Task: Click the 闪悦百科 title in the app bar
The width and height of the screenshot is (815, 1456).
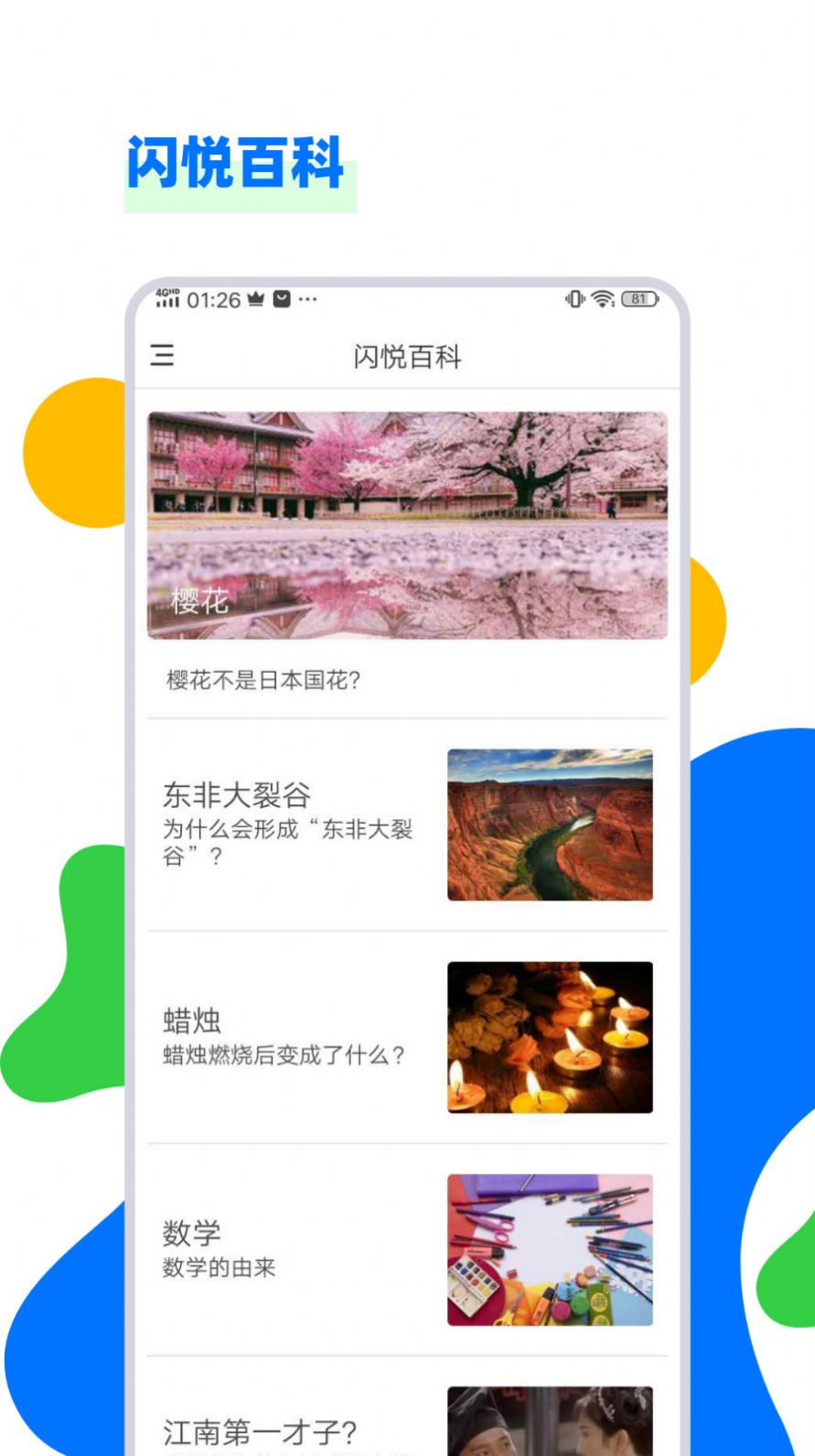Action: (x=408, y=355)
